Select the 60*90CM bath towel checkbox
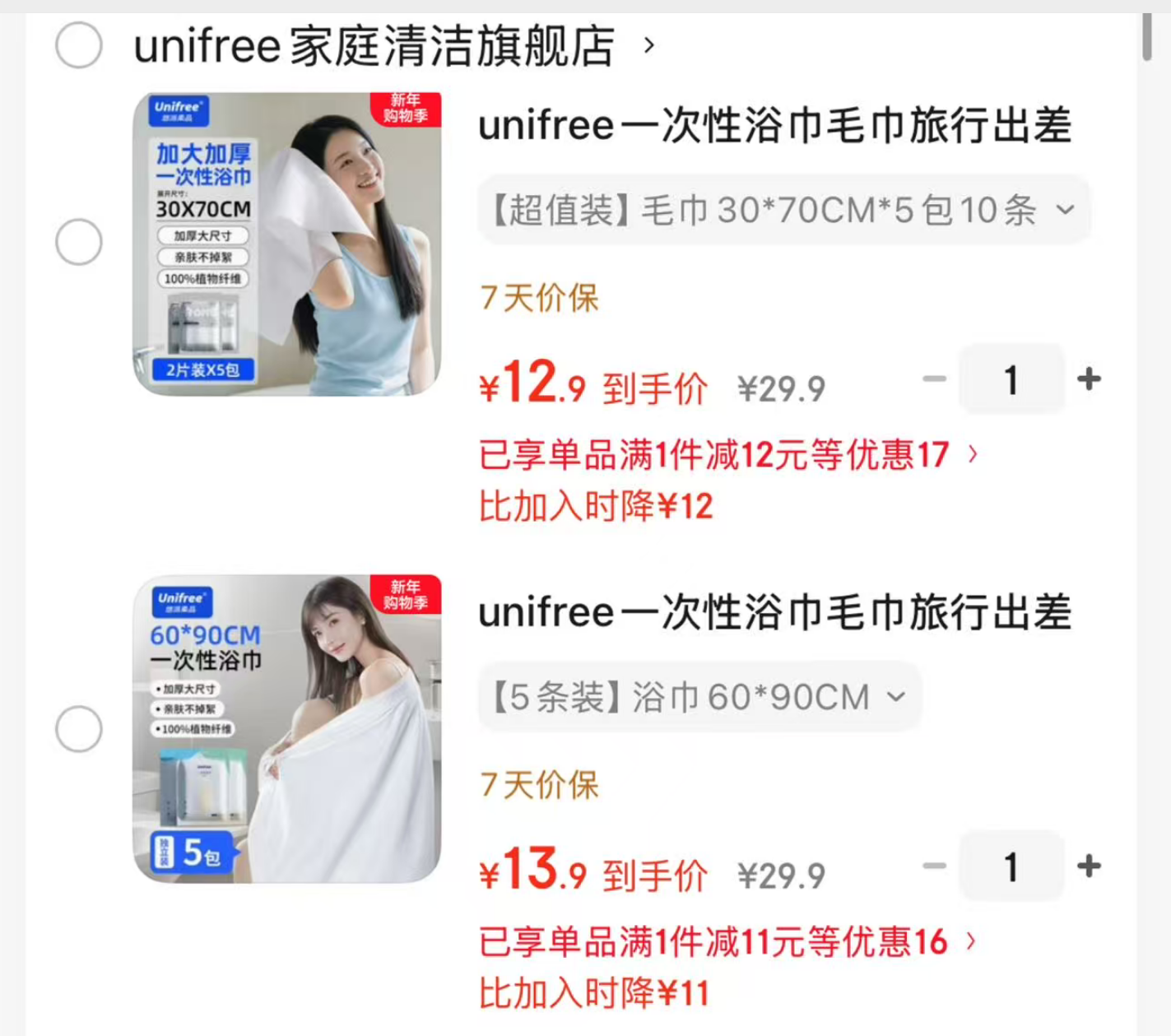The width and height of the screenshot is (1171, 1036). pos(79,729)
